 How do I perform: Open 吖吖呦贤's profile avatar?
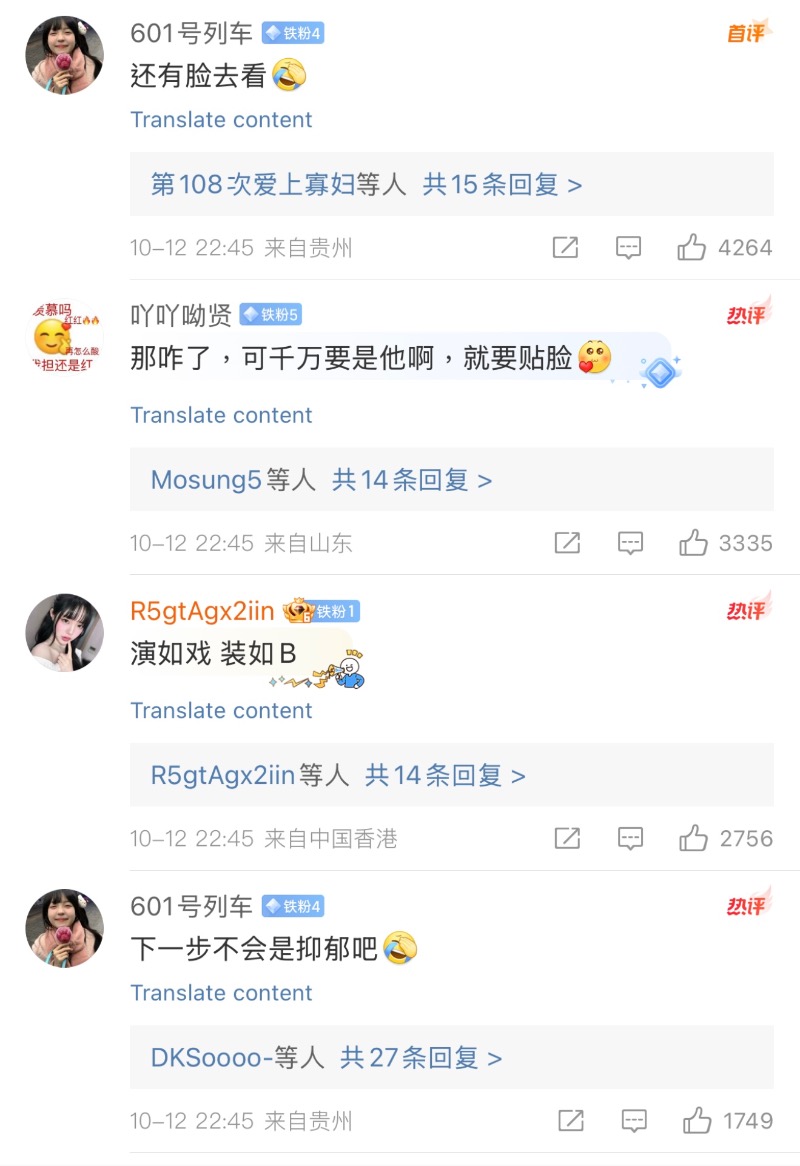coord(65,336)
